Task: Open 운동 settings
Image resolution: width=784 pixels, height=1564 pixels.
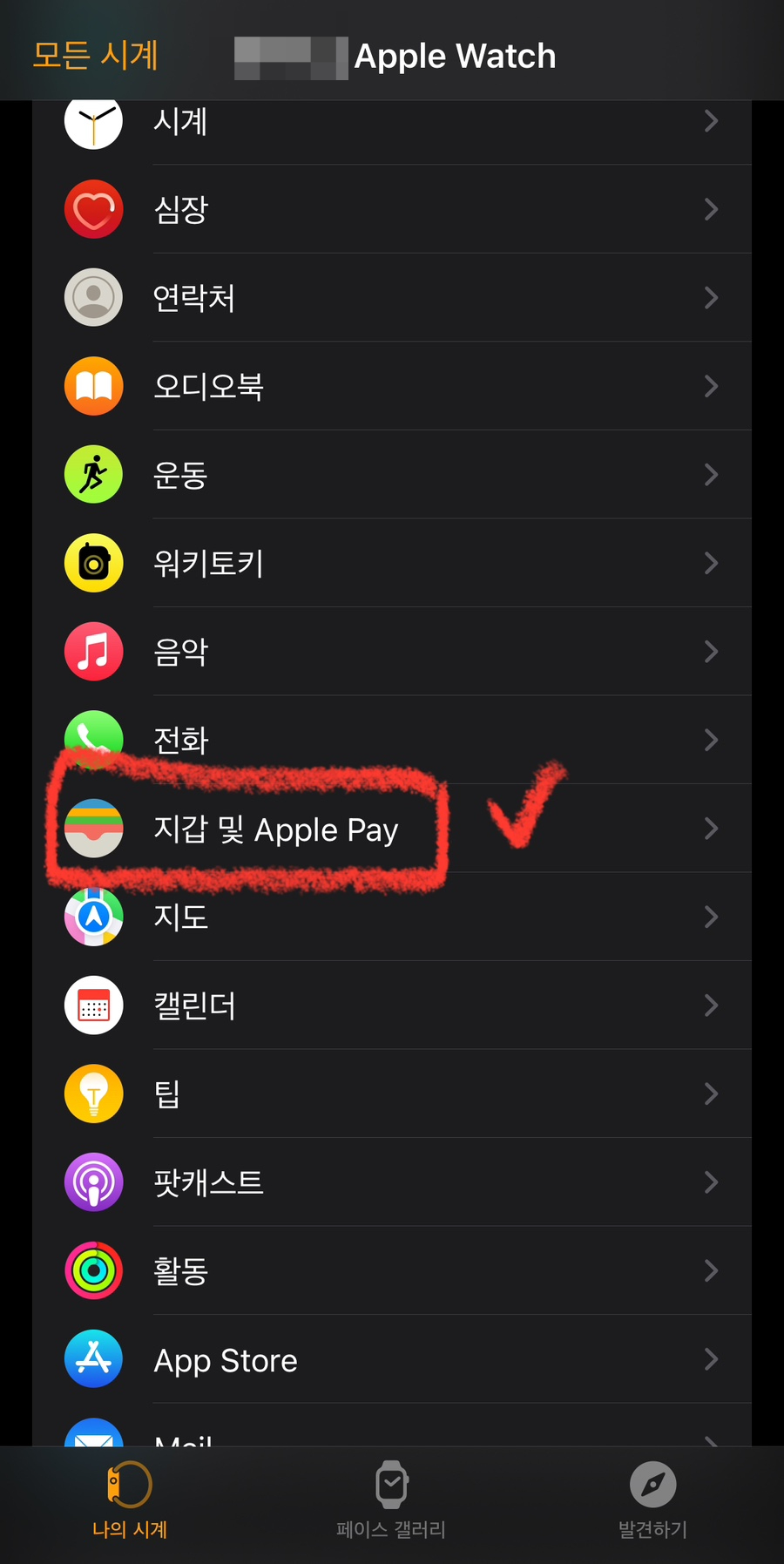Action: click(x=392, y=475)
